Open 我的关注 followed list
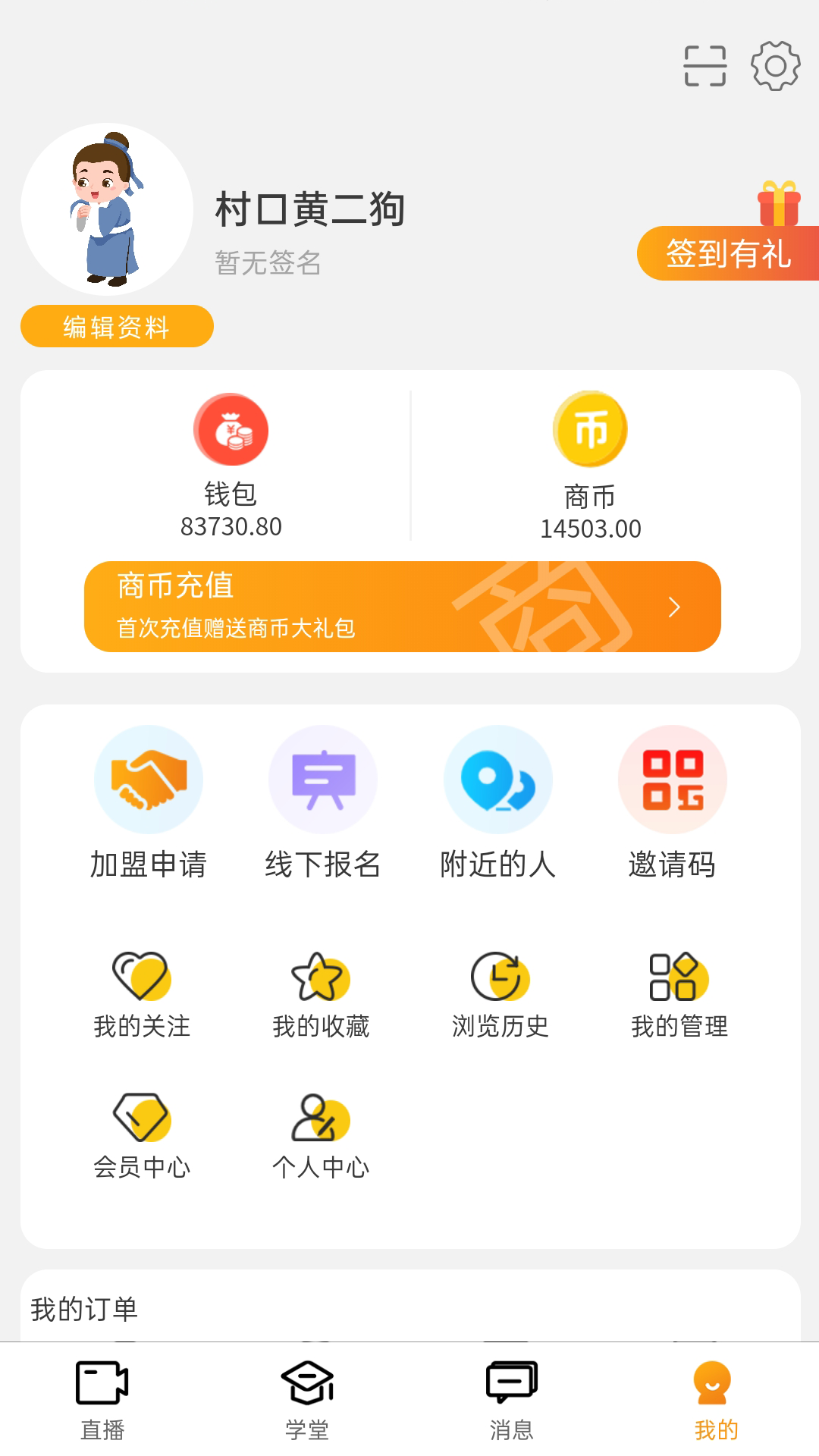819x1456 pixels. [141, 993]
